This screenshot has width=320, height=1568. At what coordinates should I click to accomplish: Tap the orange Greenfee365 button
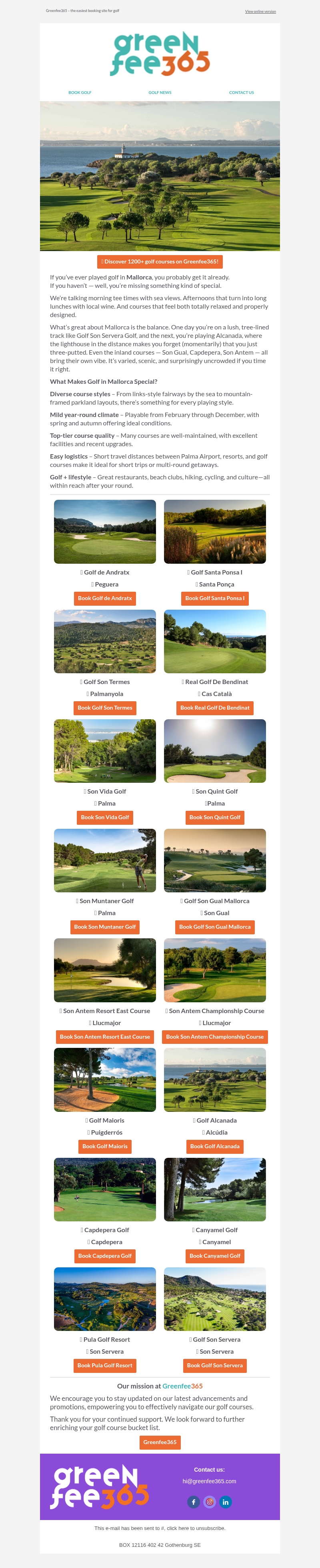tap(160, 1442)
